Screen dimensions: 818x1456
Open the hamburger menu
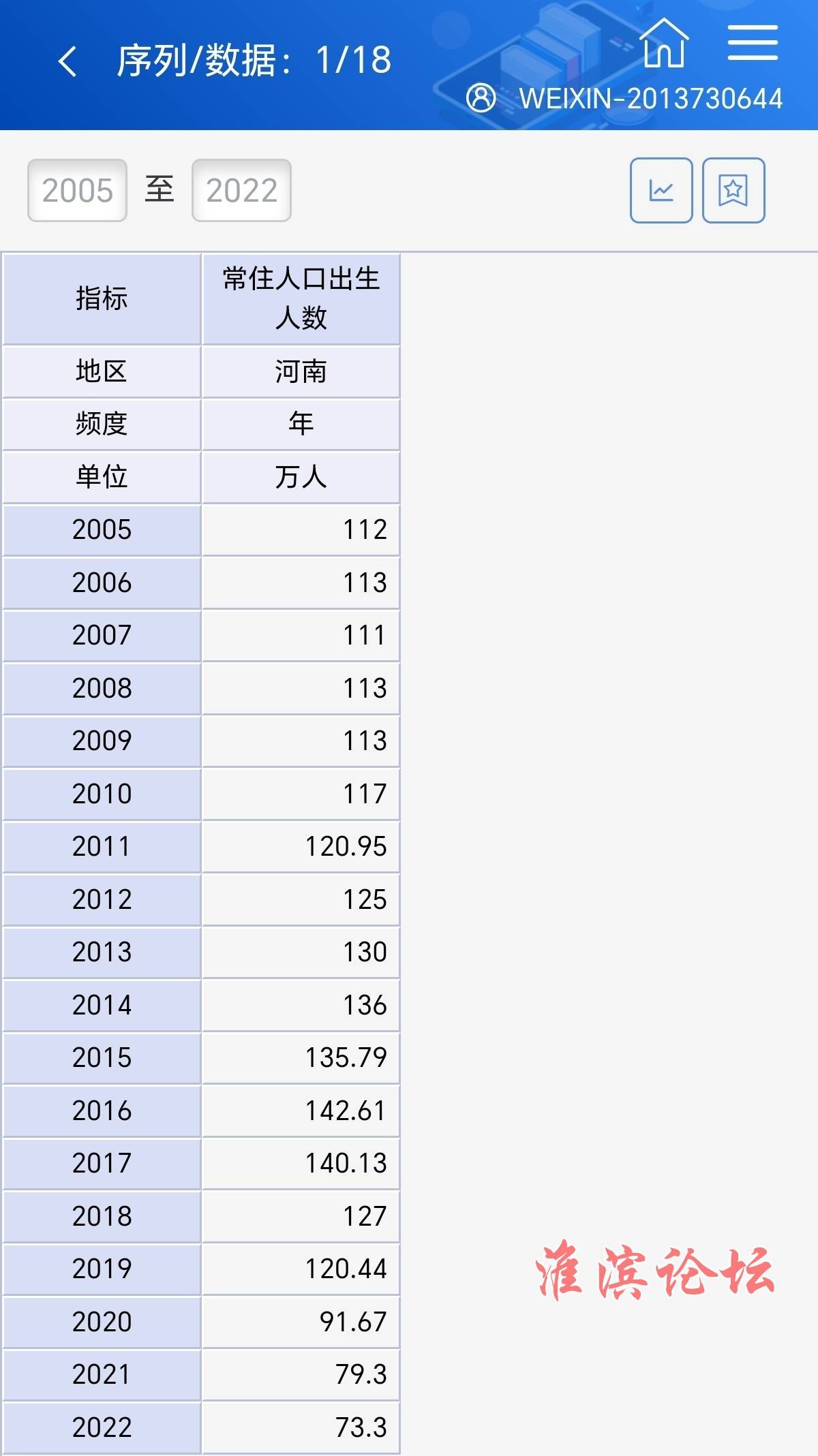coord(753,43)
